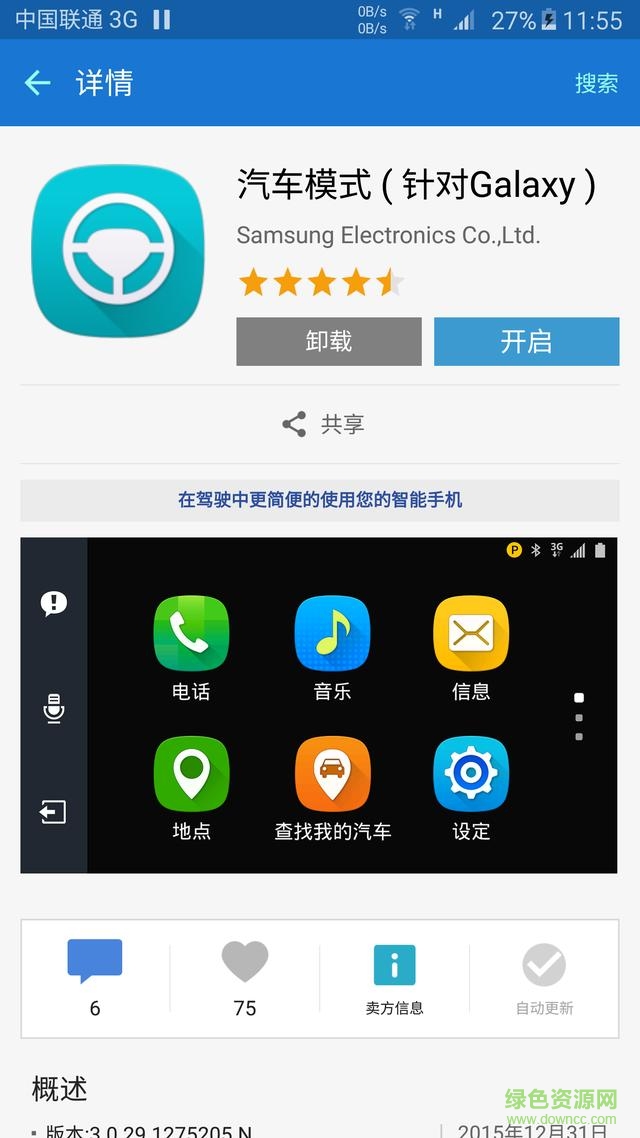
Task: Open 卖方信息 seller information
Action: [394, 977]
